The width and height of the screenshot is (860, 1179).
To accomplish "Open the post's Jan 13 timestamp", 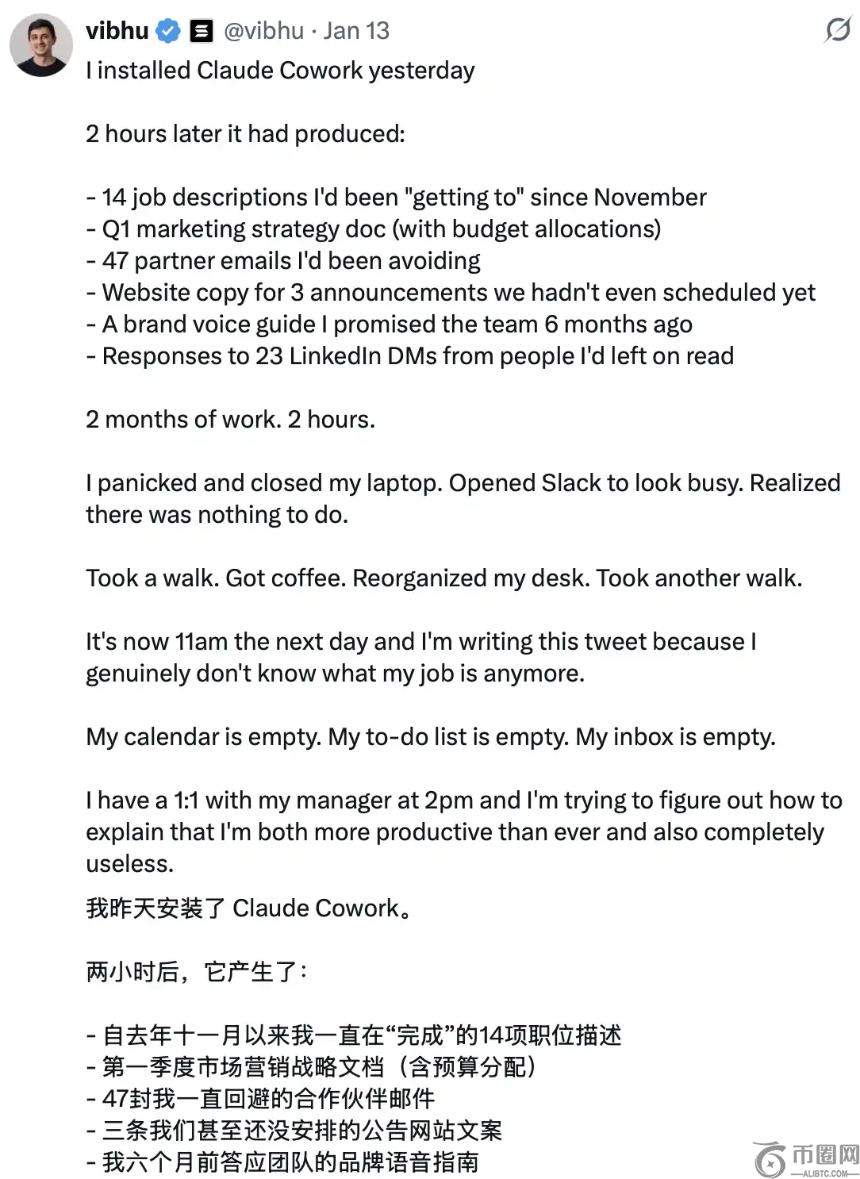I will click(x=357, y=31).
